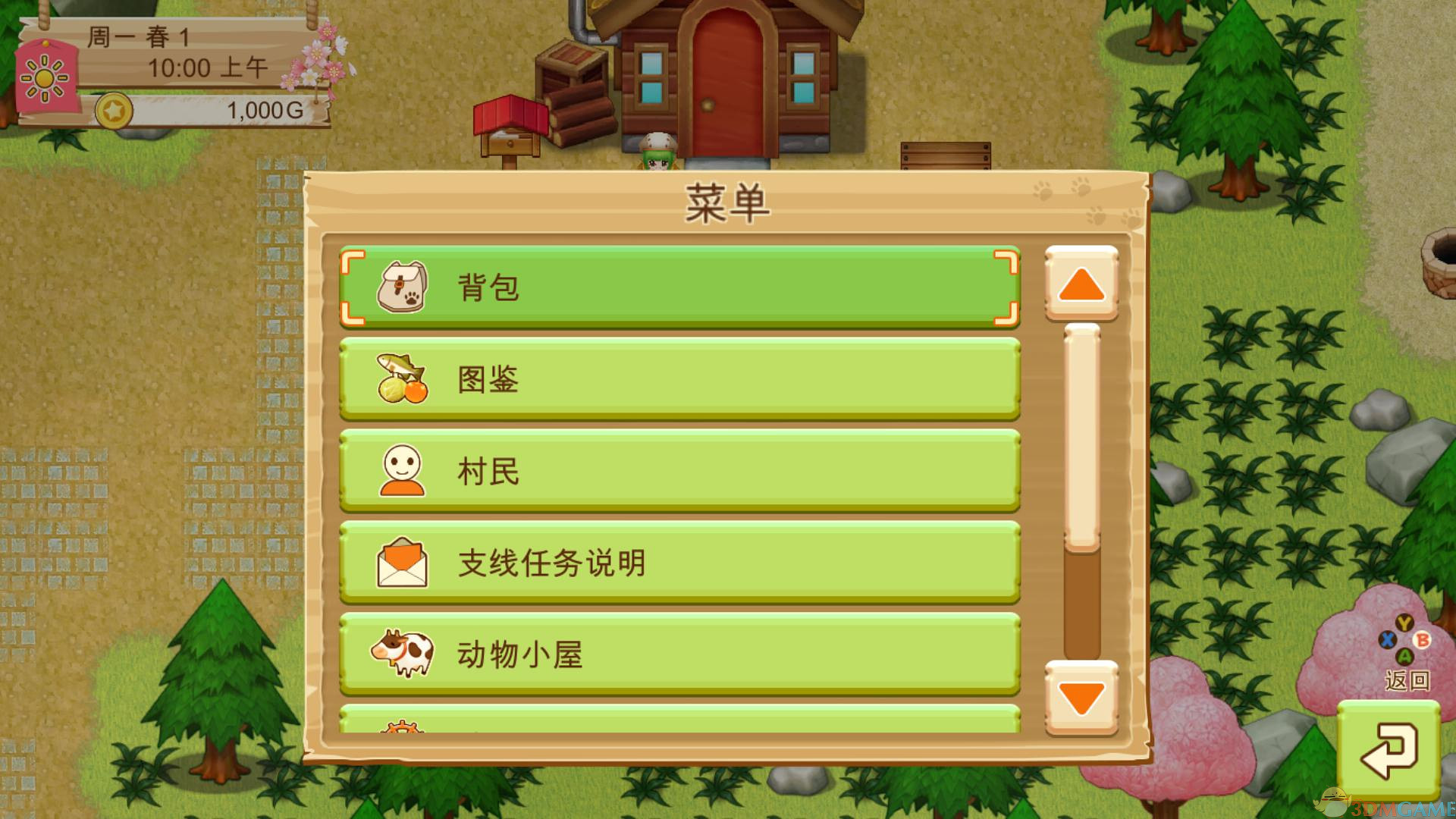
Task: Tap the orange down arrow button
Action: pos(1081,698)
